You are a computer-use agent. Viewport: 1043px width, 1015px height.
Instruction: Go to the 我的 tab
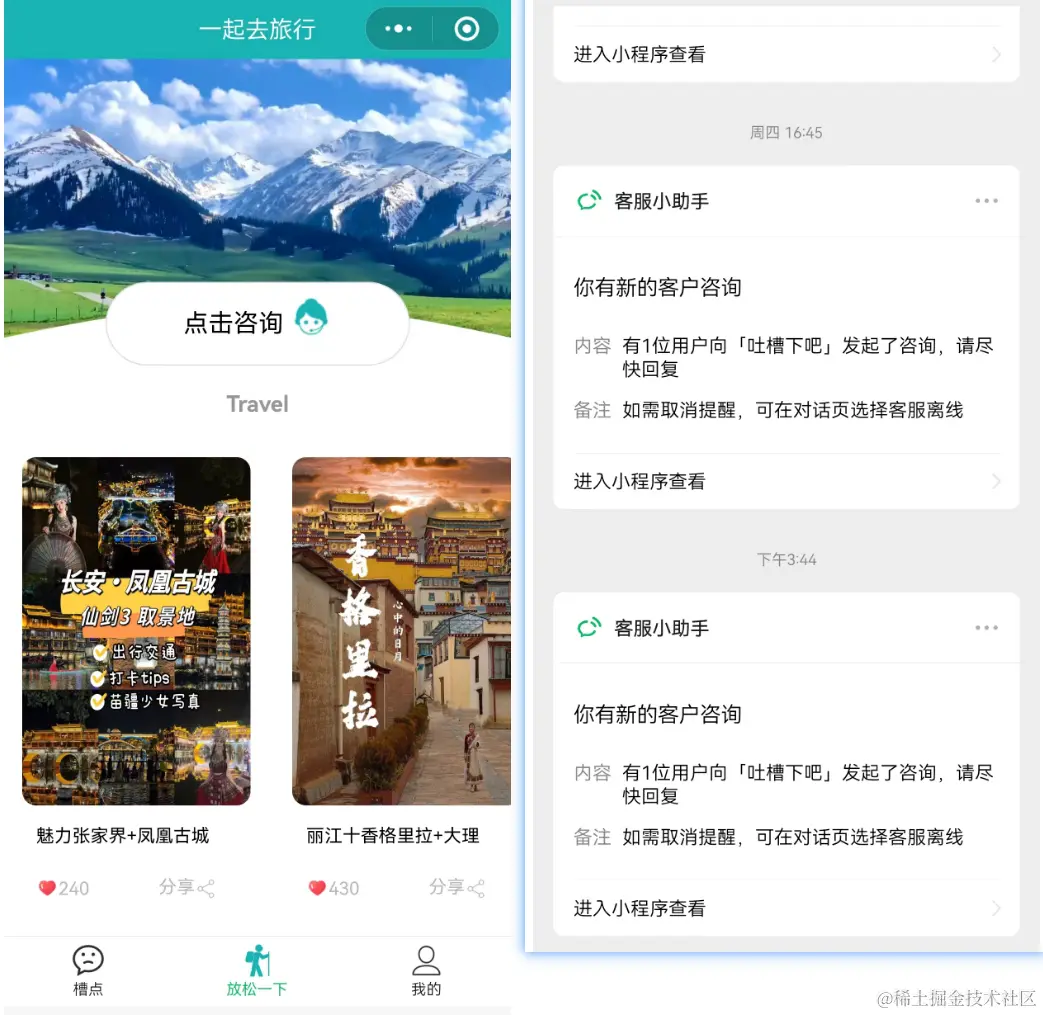click(x=426, y=971)
